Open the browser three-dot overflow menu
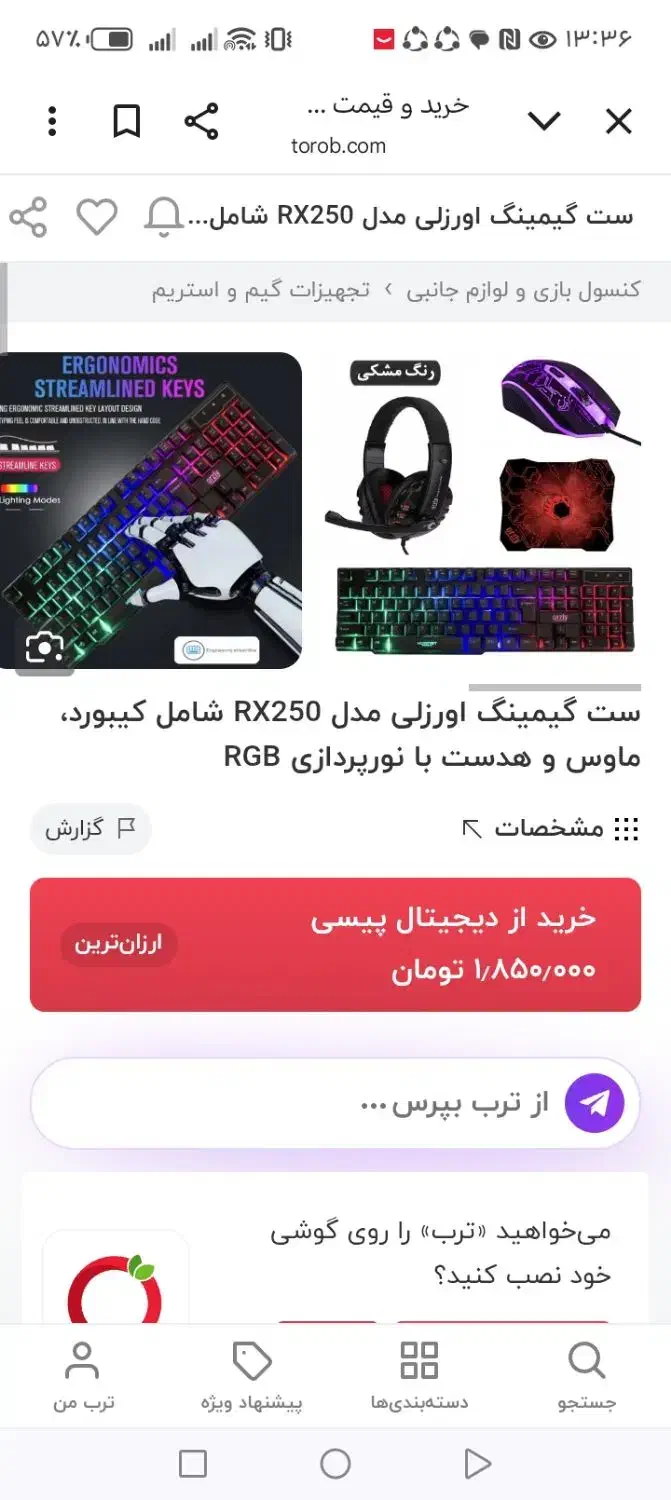Screen dimensions: 671x1500 tap(53, 122)
